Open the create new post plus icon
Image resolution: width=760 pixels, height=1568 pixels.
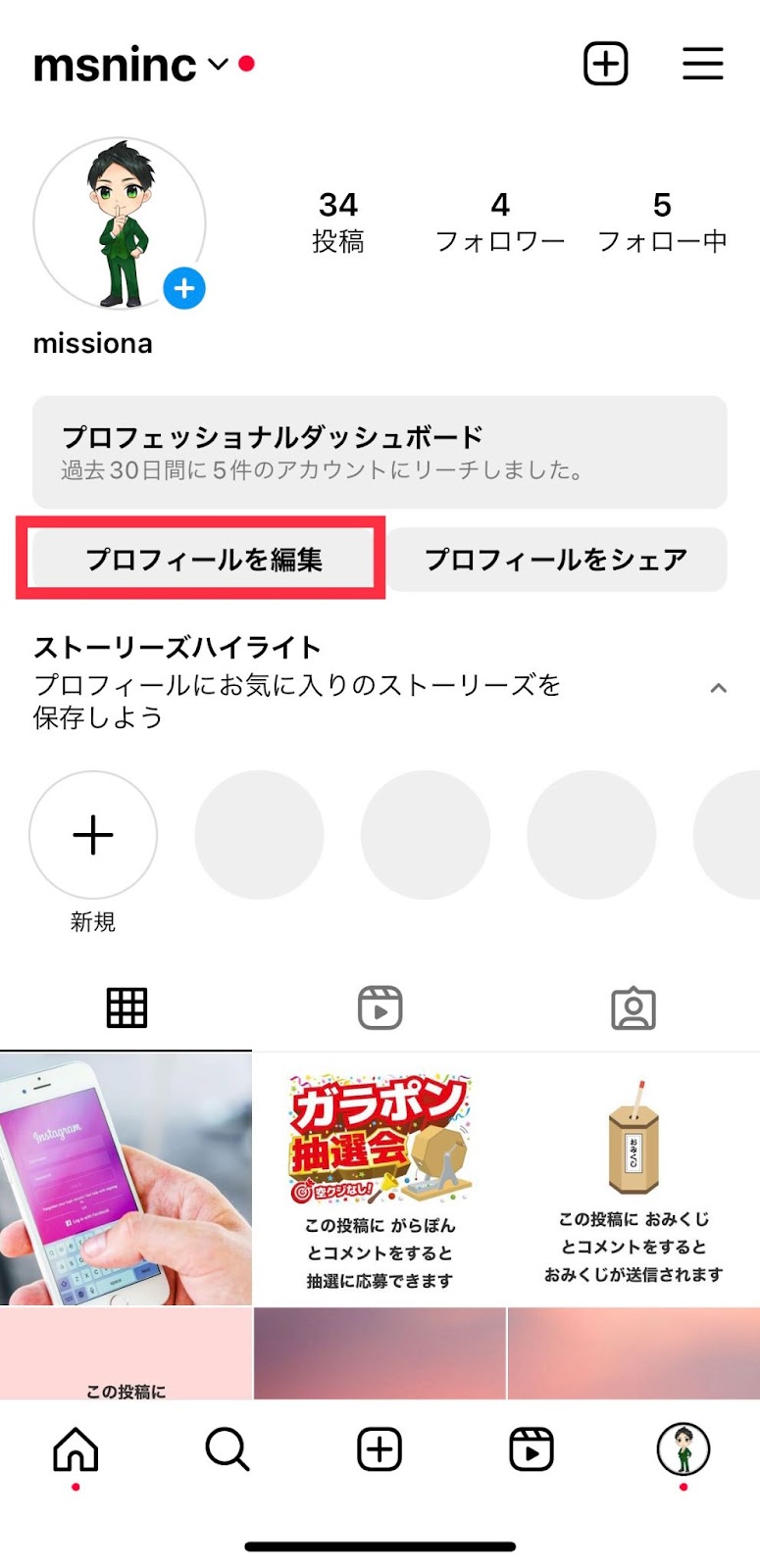605,65
